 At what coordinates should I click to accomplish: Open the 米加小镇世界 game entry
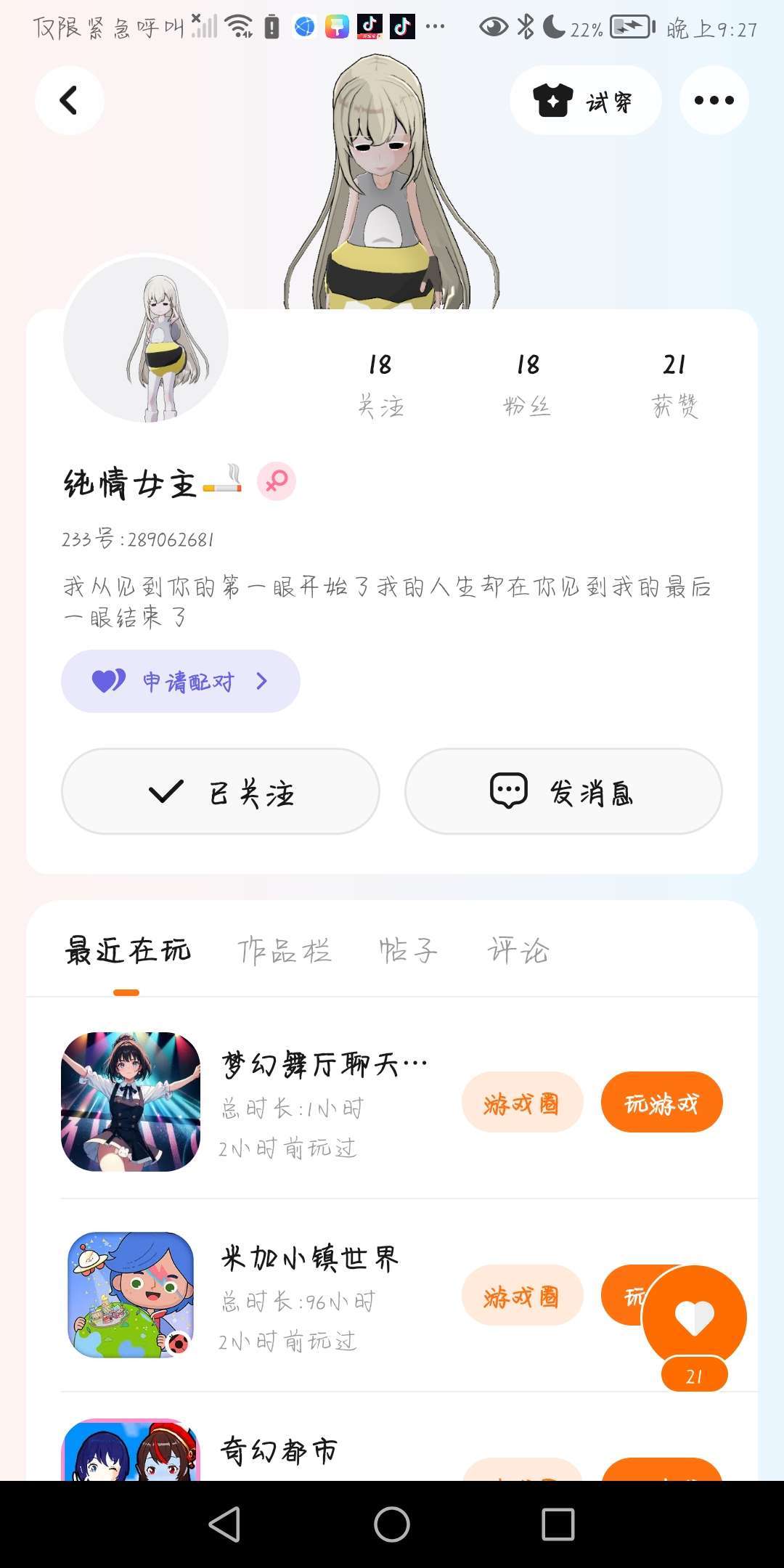coord(310,1259)
